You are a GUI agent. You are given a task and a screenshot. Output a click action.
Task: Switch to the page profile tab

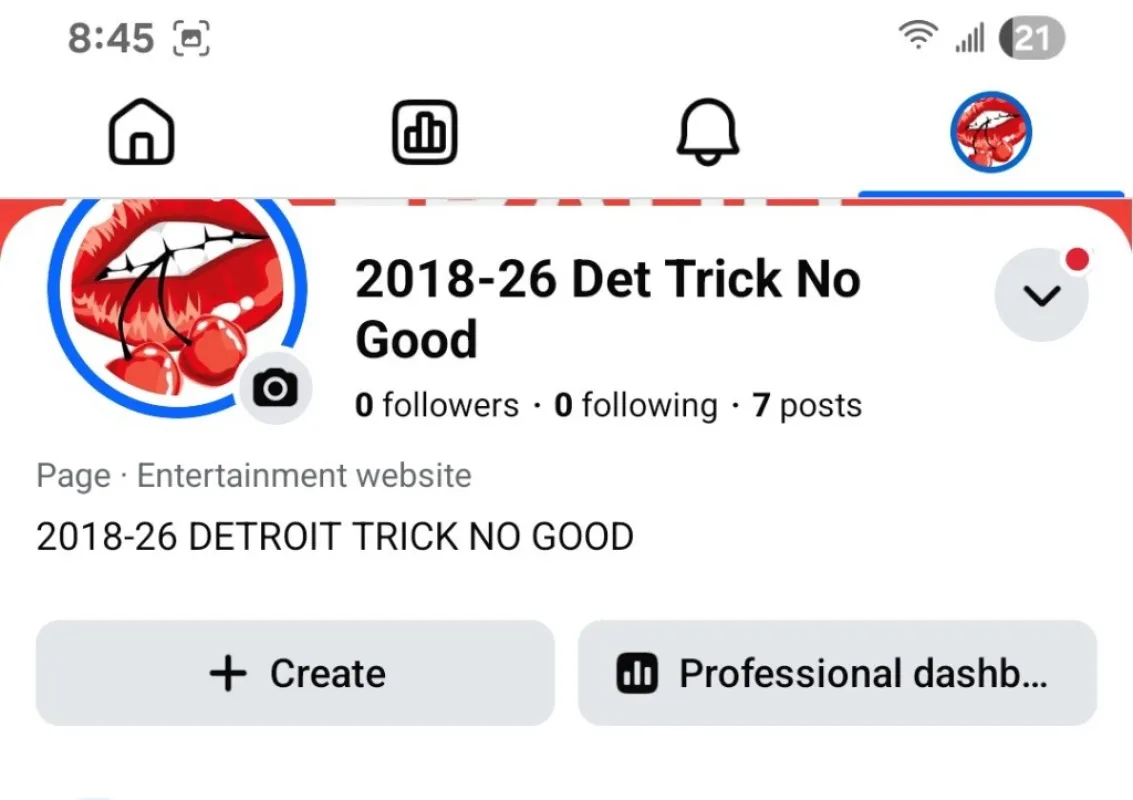pos(990,133)
